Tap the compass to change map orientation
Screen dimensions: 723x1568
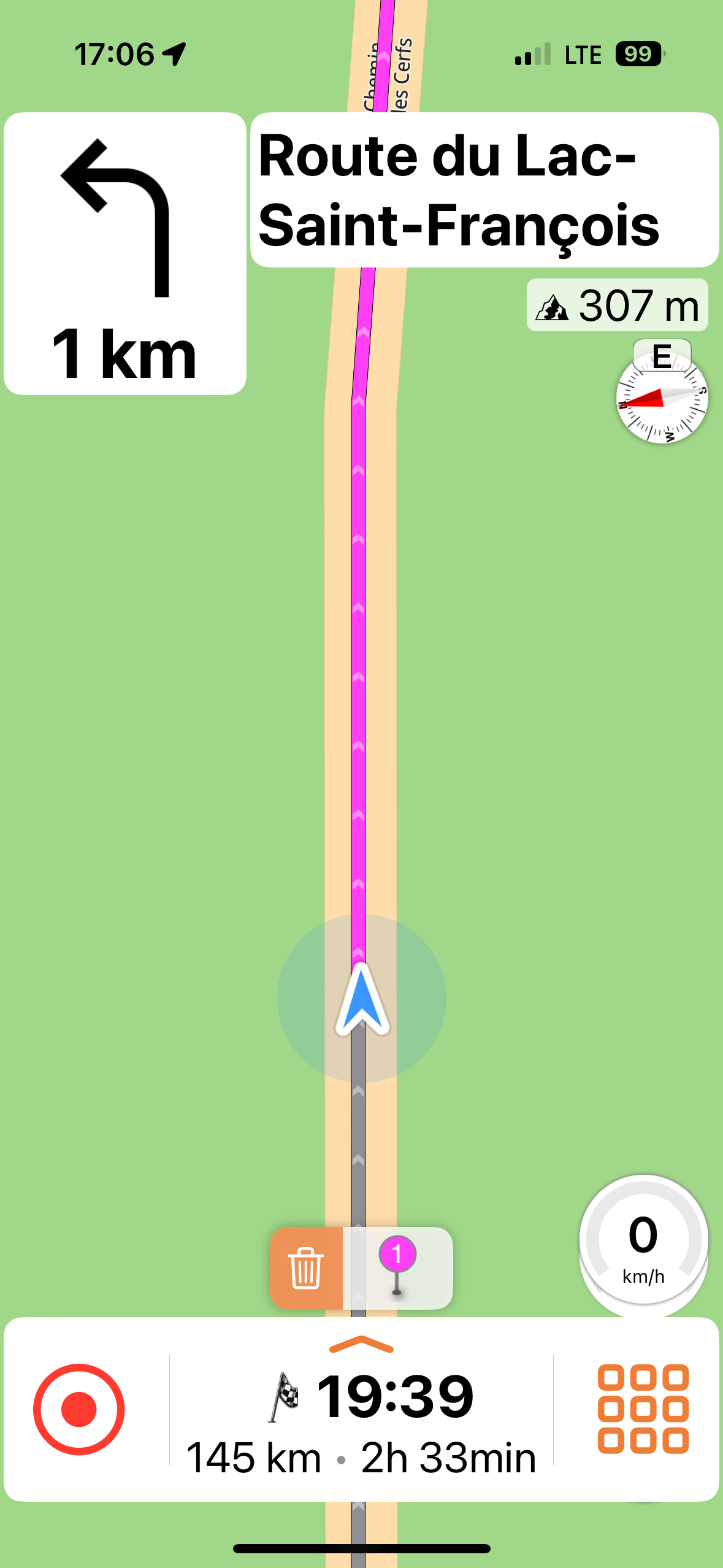click(x=662, y=397)
